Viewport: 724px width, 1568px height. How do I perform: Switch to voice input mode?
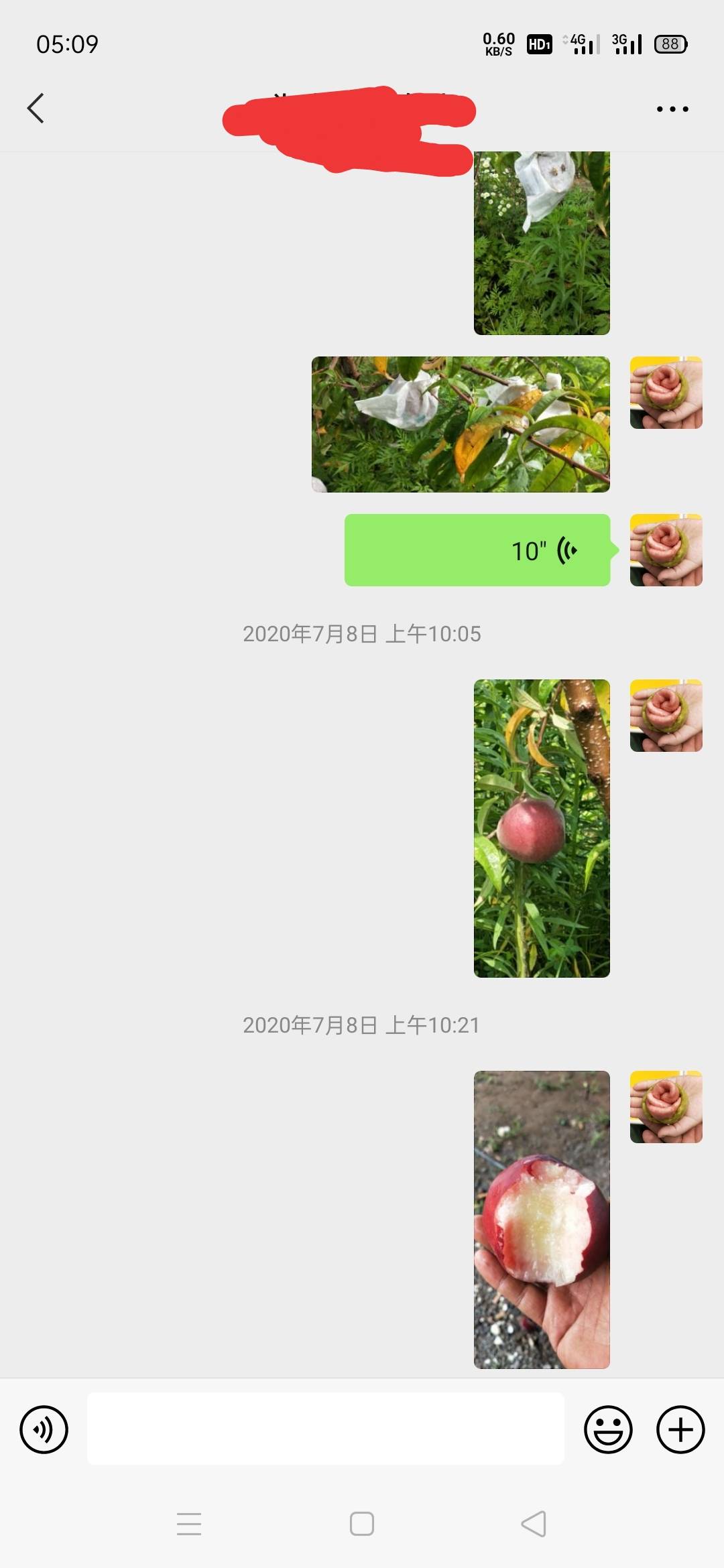pyautogui.click(x=44, y=1429)
